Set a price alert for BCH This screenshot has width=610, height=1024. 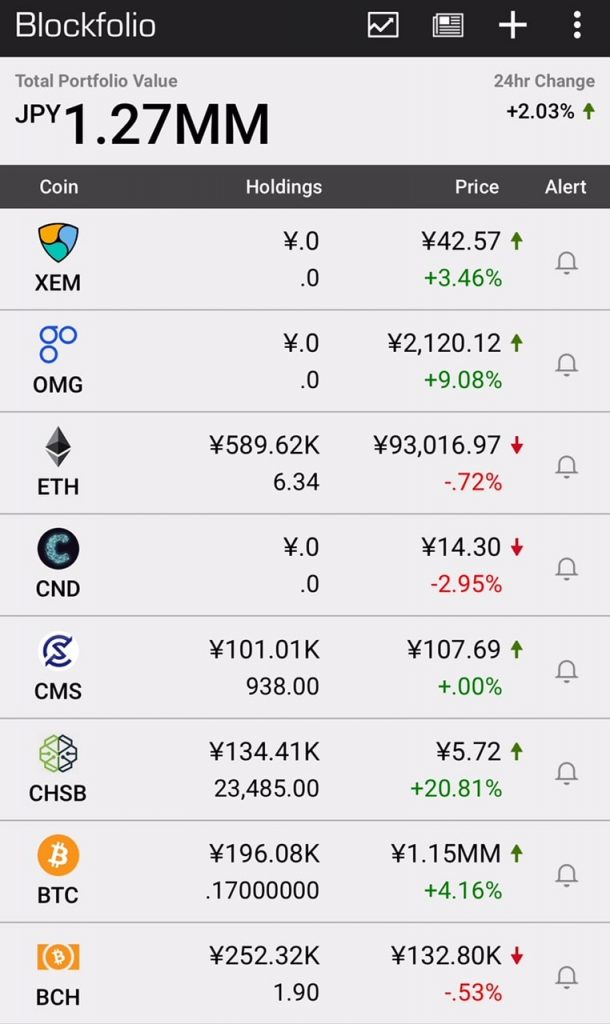tap(566, 977)
